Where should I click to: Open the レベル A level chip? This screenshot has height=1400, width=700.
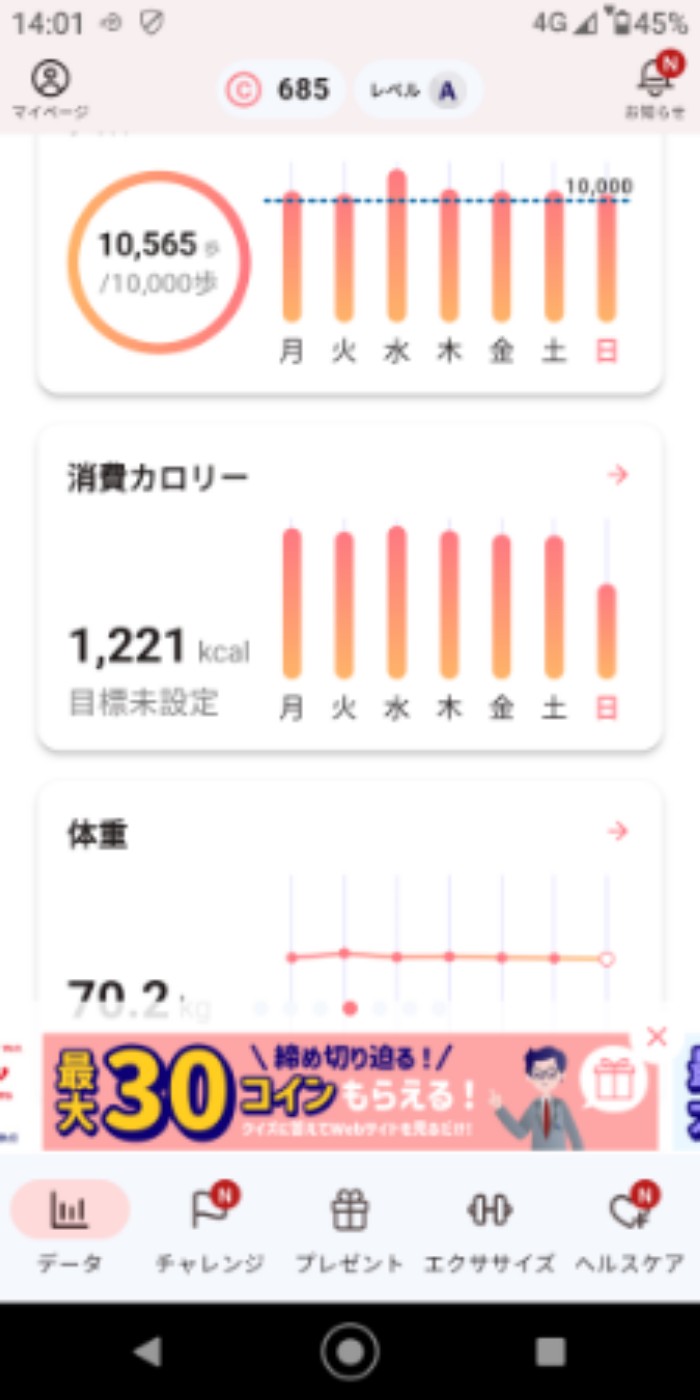pyautogui.click(x=418, y=90)
